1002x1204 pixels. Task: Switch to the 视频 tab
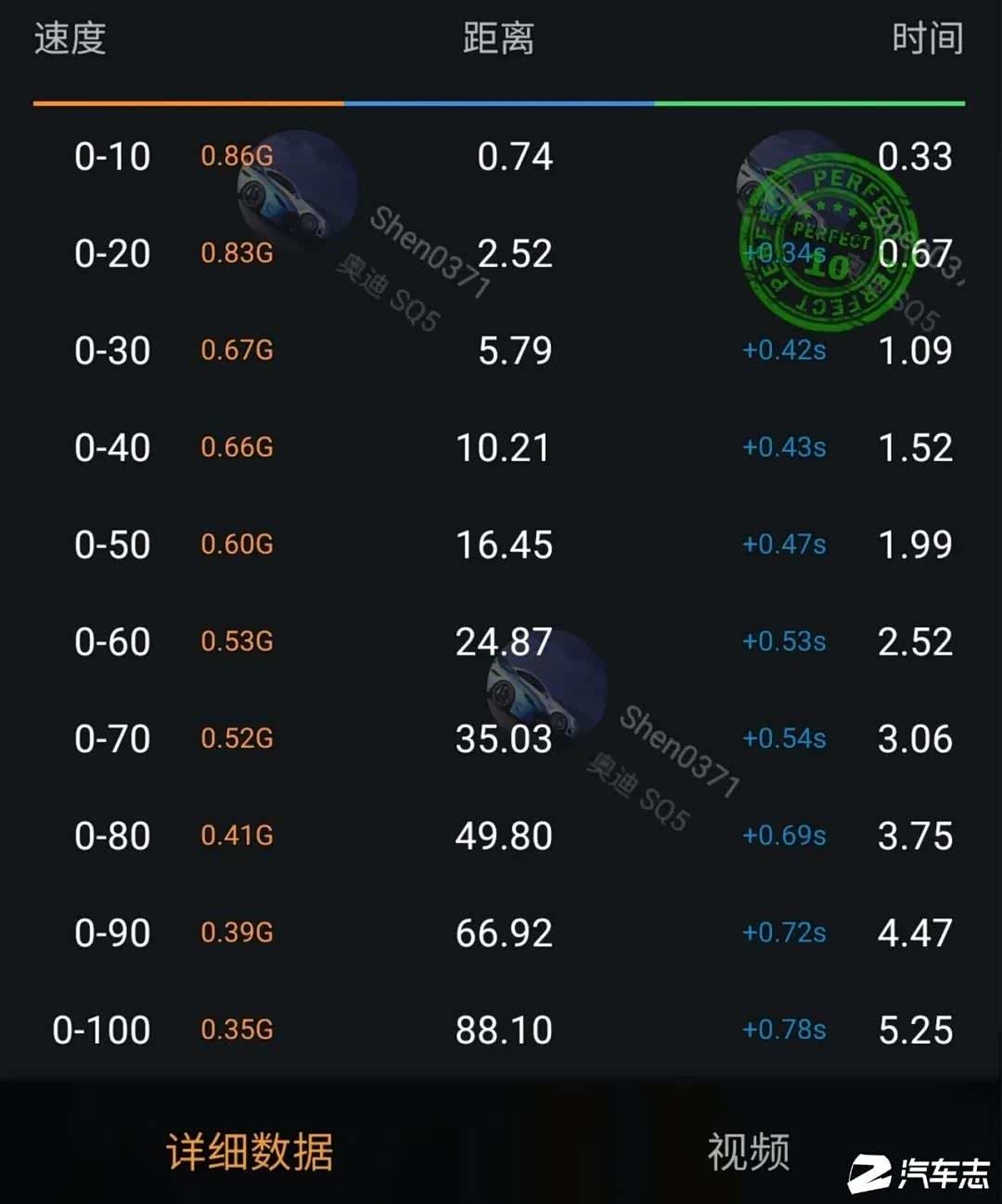click(749, 1151)
